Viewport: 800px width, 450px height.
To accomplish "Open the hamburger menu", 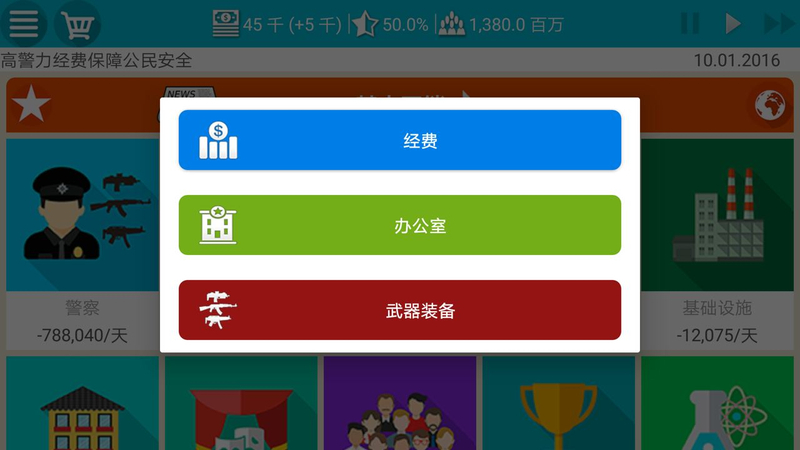I will click(24, 23).
